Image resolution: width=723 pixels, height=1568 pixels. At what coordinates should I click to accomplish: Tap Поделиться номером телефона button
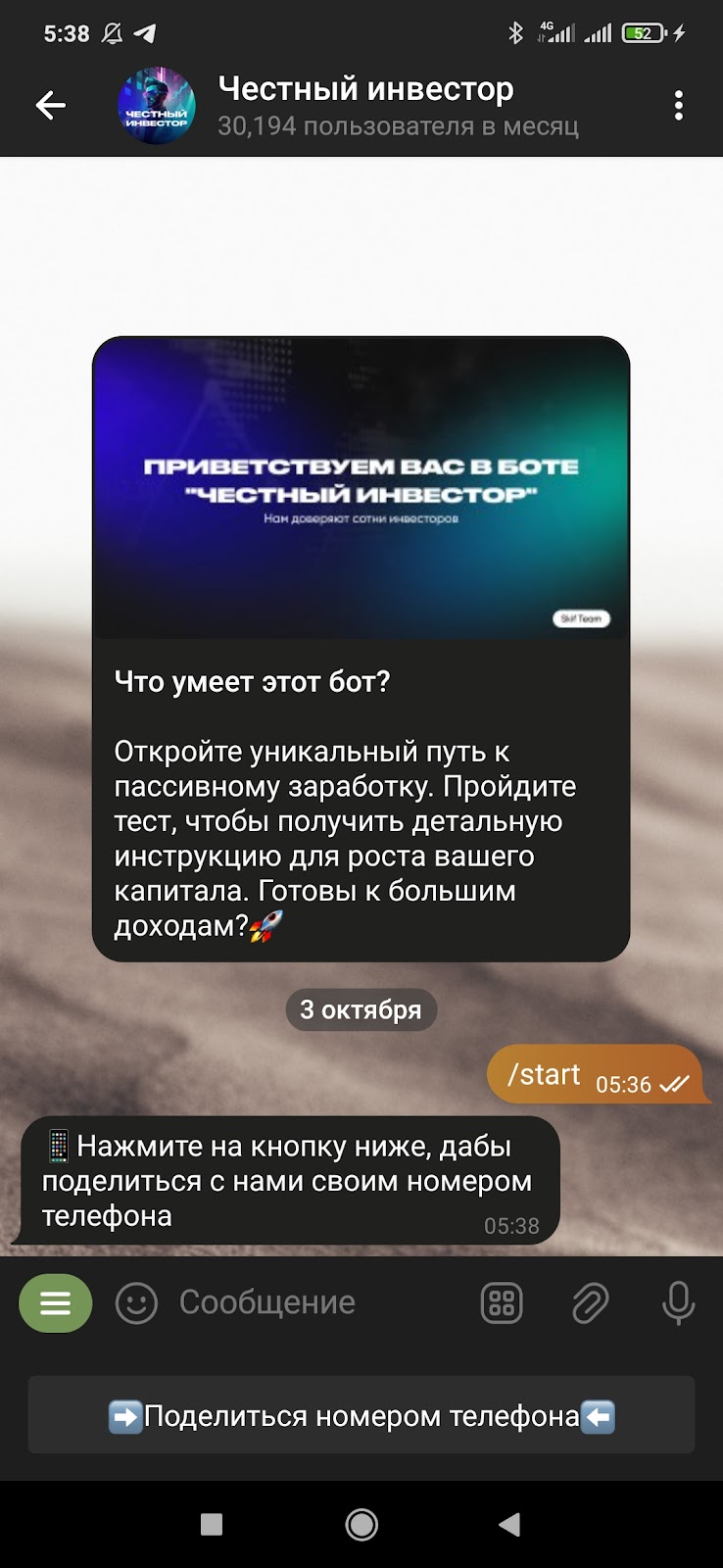pos(361,1416)
